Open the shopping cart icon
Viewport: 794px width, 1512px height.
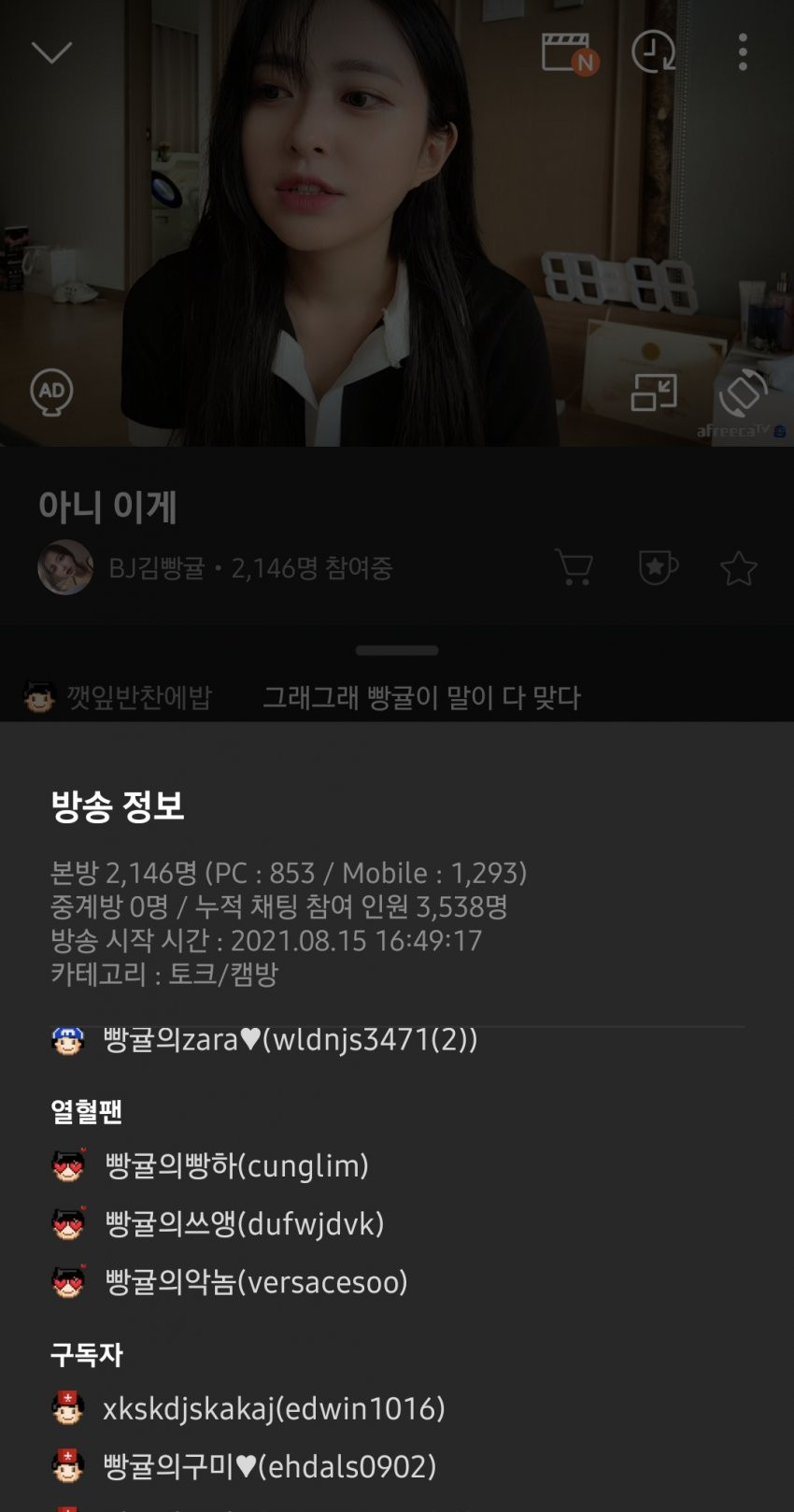[x=574, y=567]
